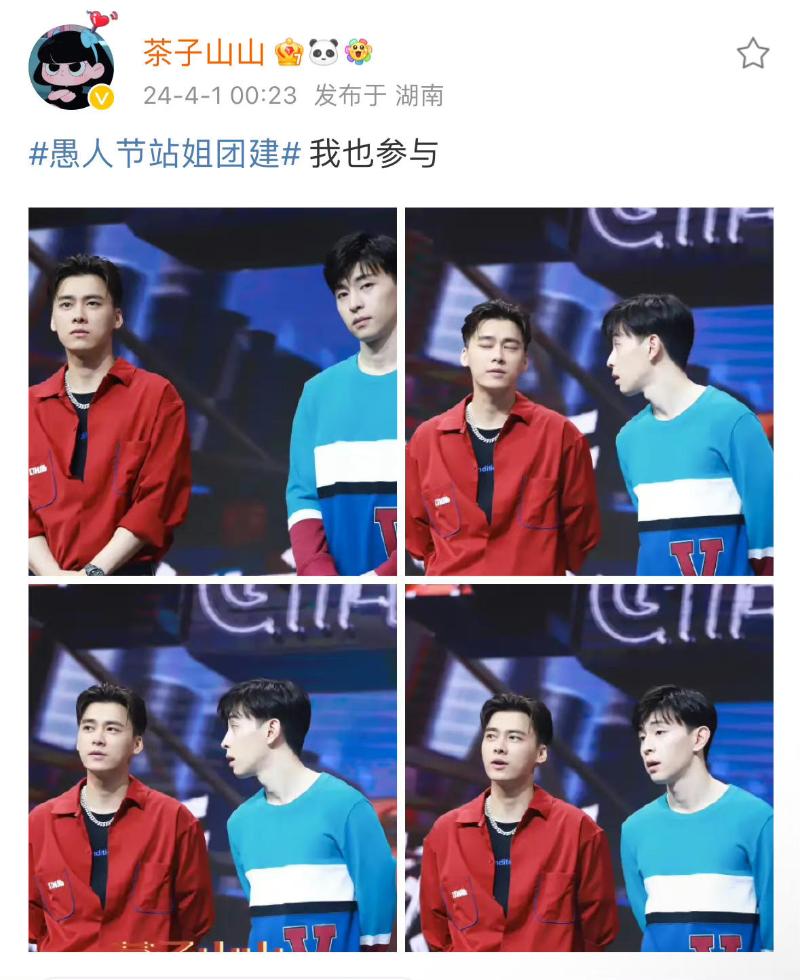The width and height of the screenshot is (800, 980).
Task: Open the #愚人节站姐团建# hashtag topic
Action: coord(165,154)
